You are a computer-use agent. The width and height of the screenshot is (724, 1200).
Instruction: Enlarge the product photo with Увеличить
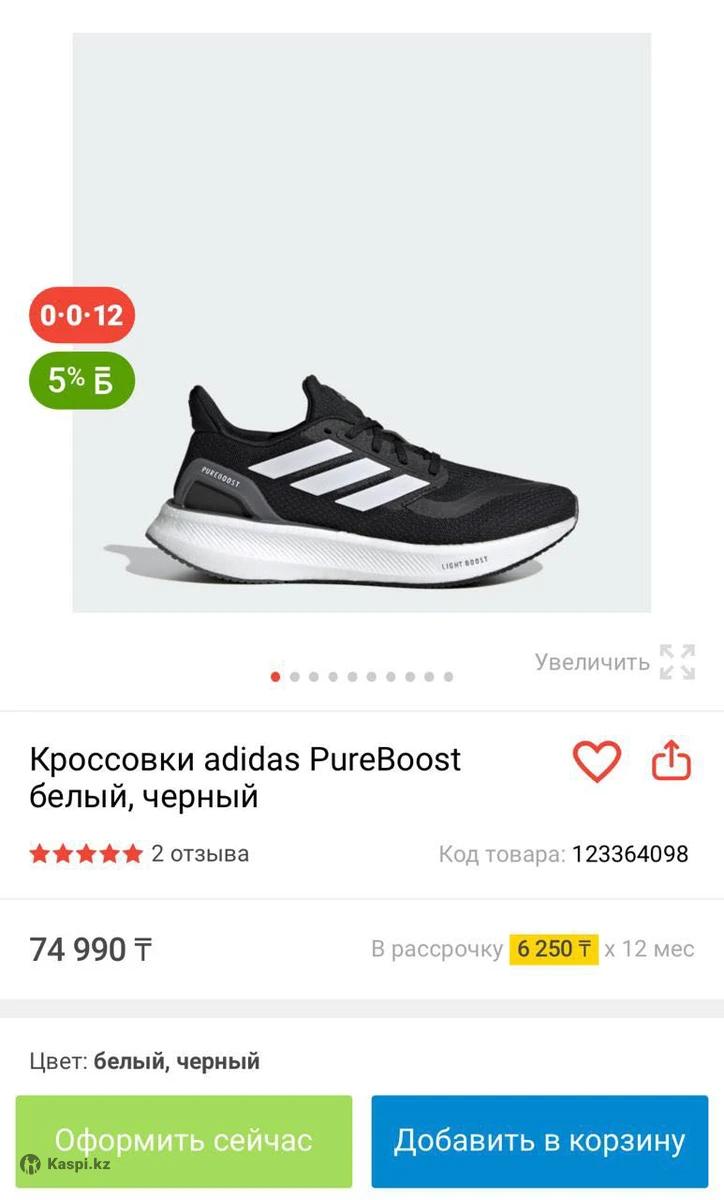coord(614,662)
